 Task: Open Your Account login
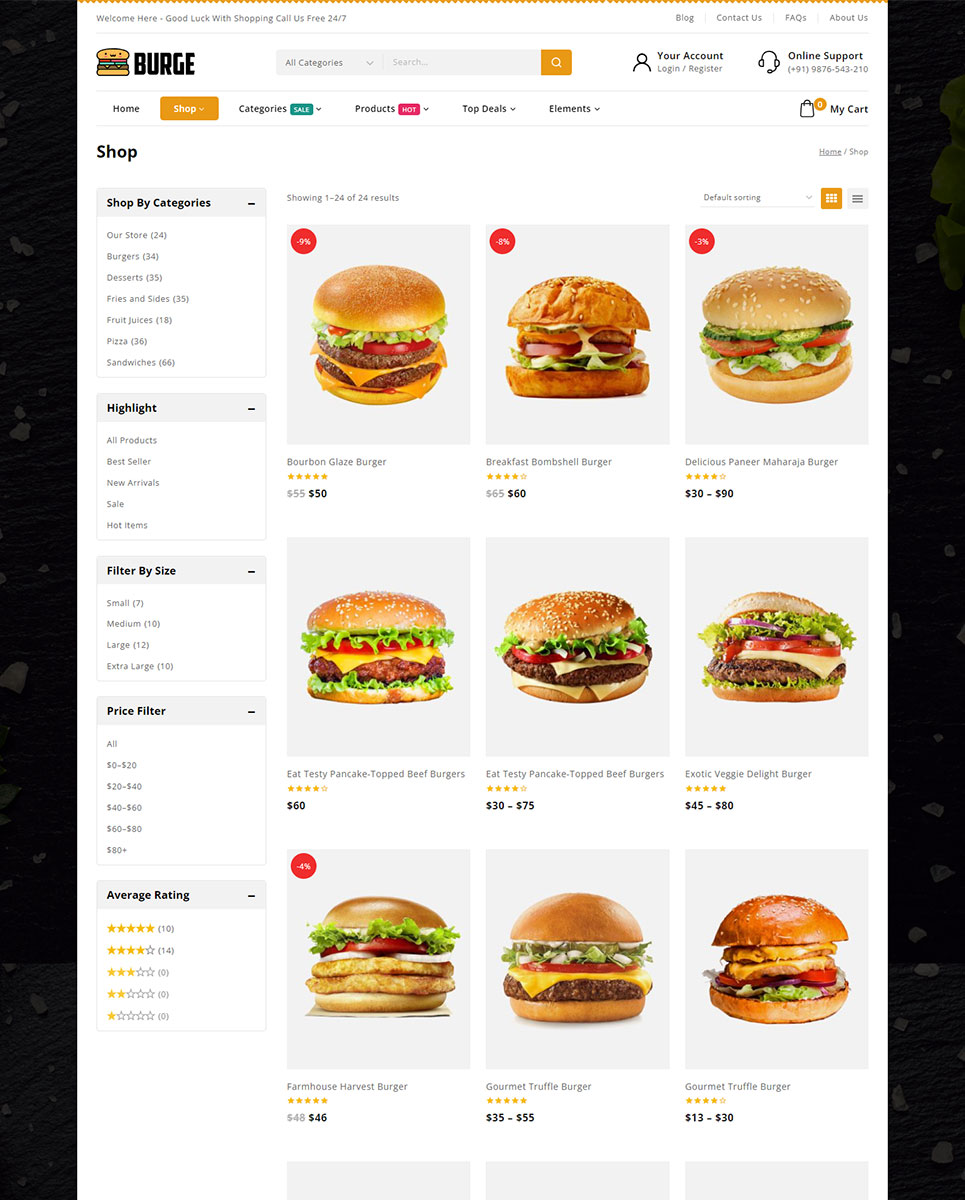[689, 62]
